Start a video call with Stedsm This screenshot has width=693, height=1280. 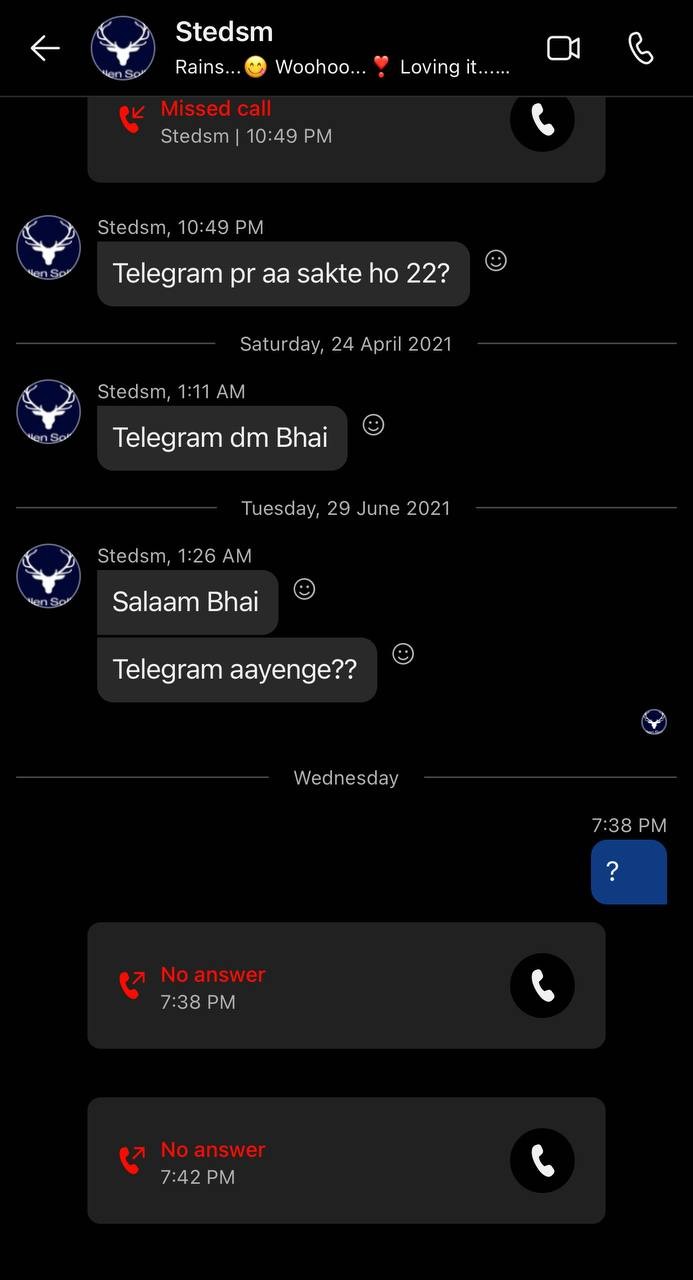click(563, 48)
